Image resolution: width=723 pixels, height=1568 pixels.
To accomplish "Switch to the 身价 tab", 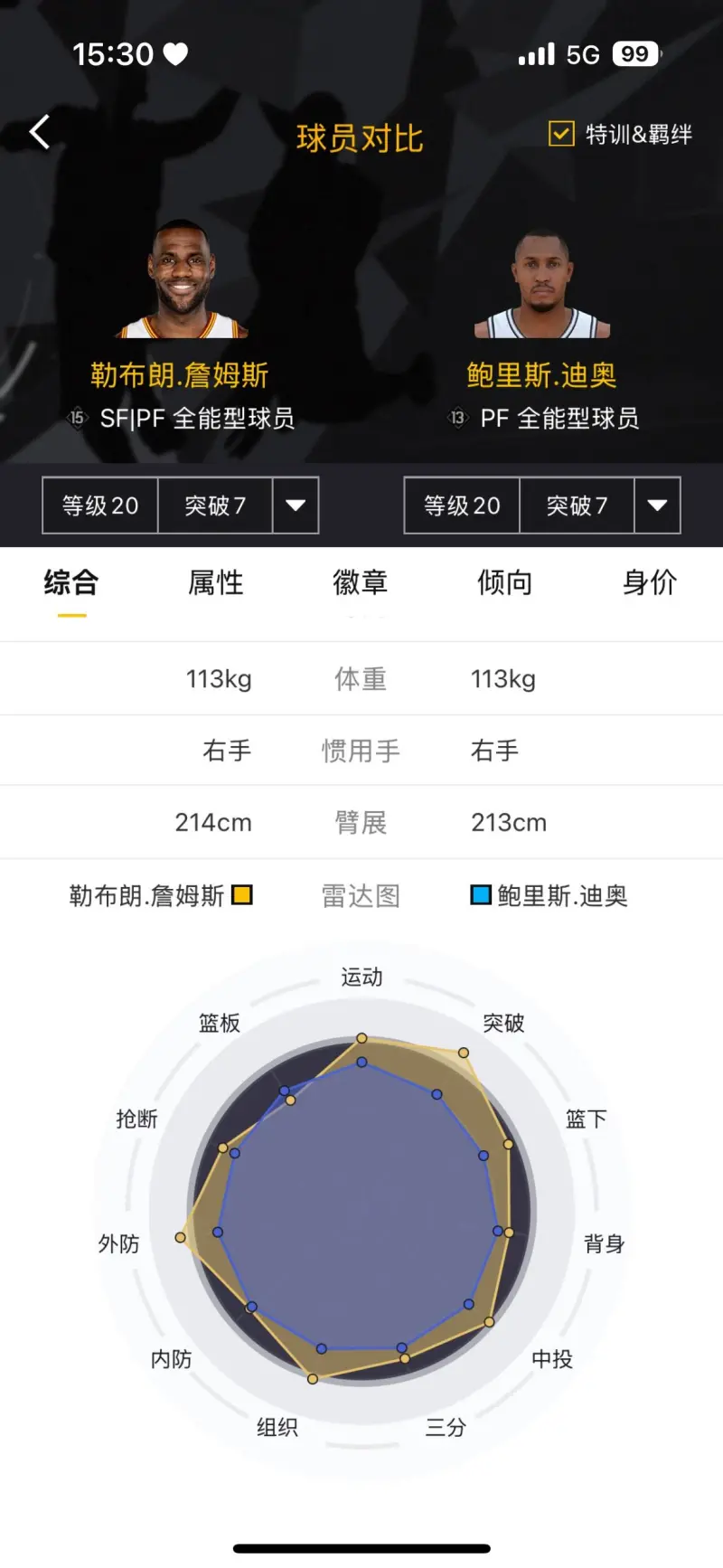I will point(649,583).
